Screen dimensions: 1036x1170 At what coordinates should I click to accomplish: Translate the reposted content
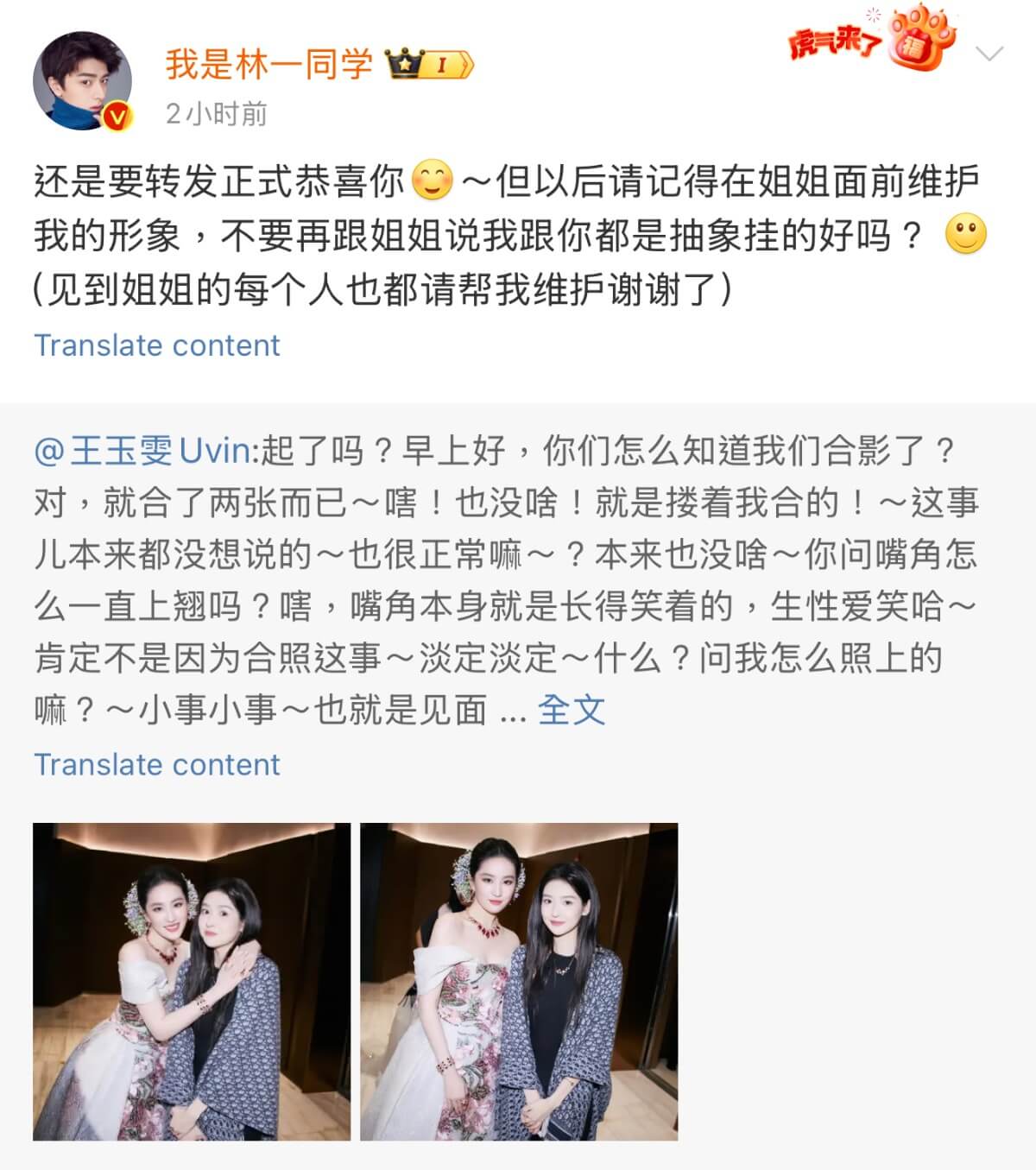[x=157, y=764]
